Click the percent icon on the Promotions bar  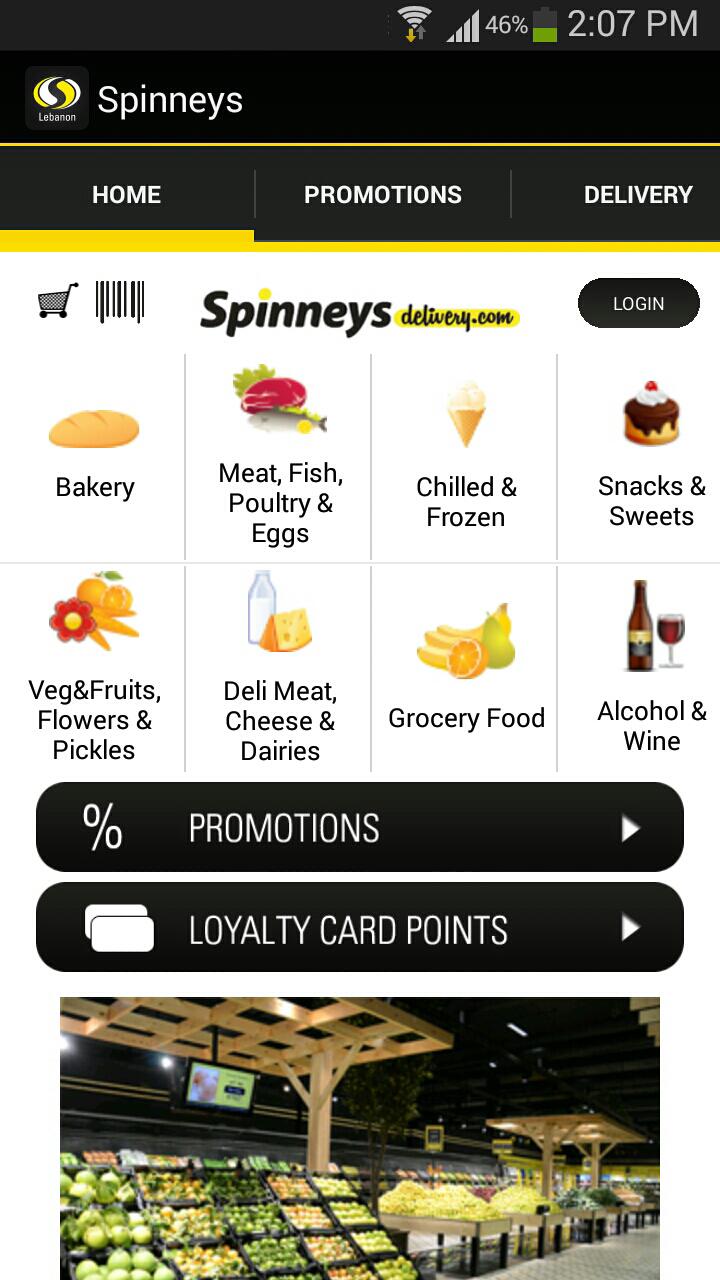point(104,827)
